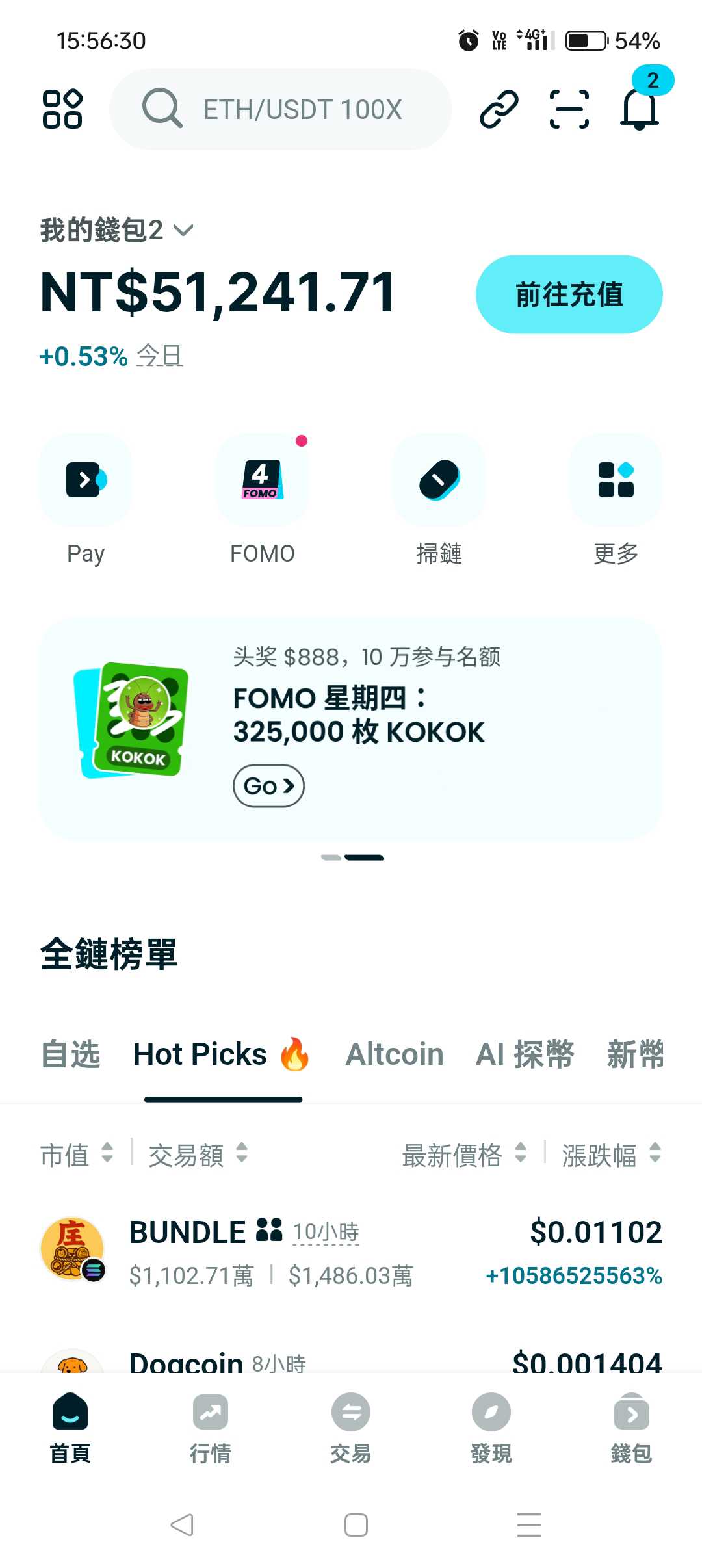Tap the 掃鏈 chain scan icon
702x1568 pixels.
click(439, 480)
